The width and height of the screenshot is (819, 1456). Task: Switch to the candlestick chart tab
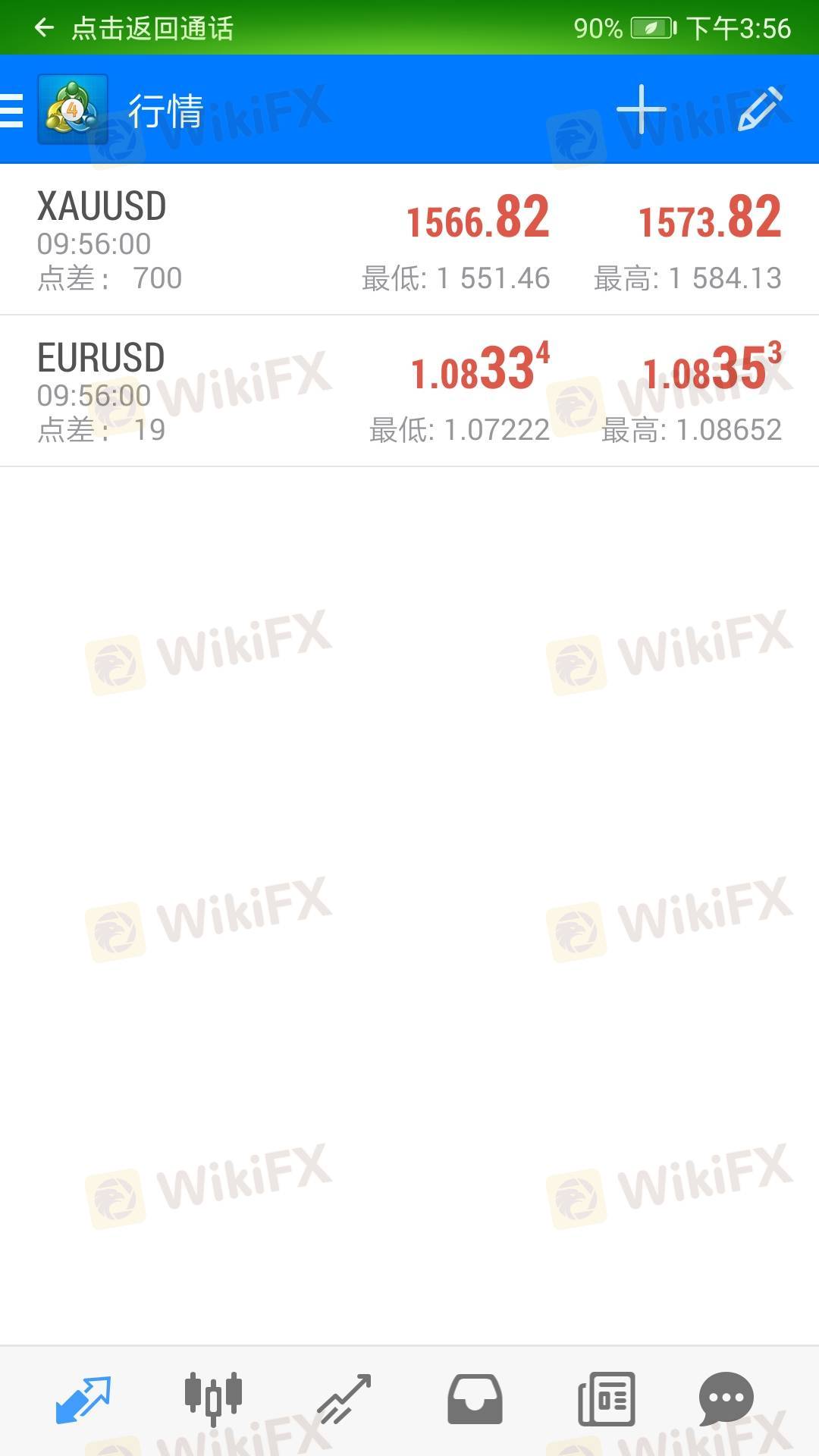click(x=213, y=1399)
